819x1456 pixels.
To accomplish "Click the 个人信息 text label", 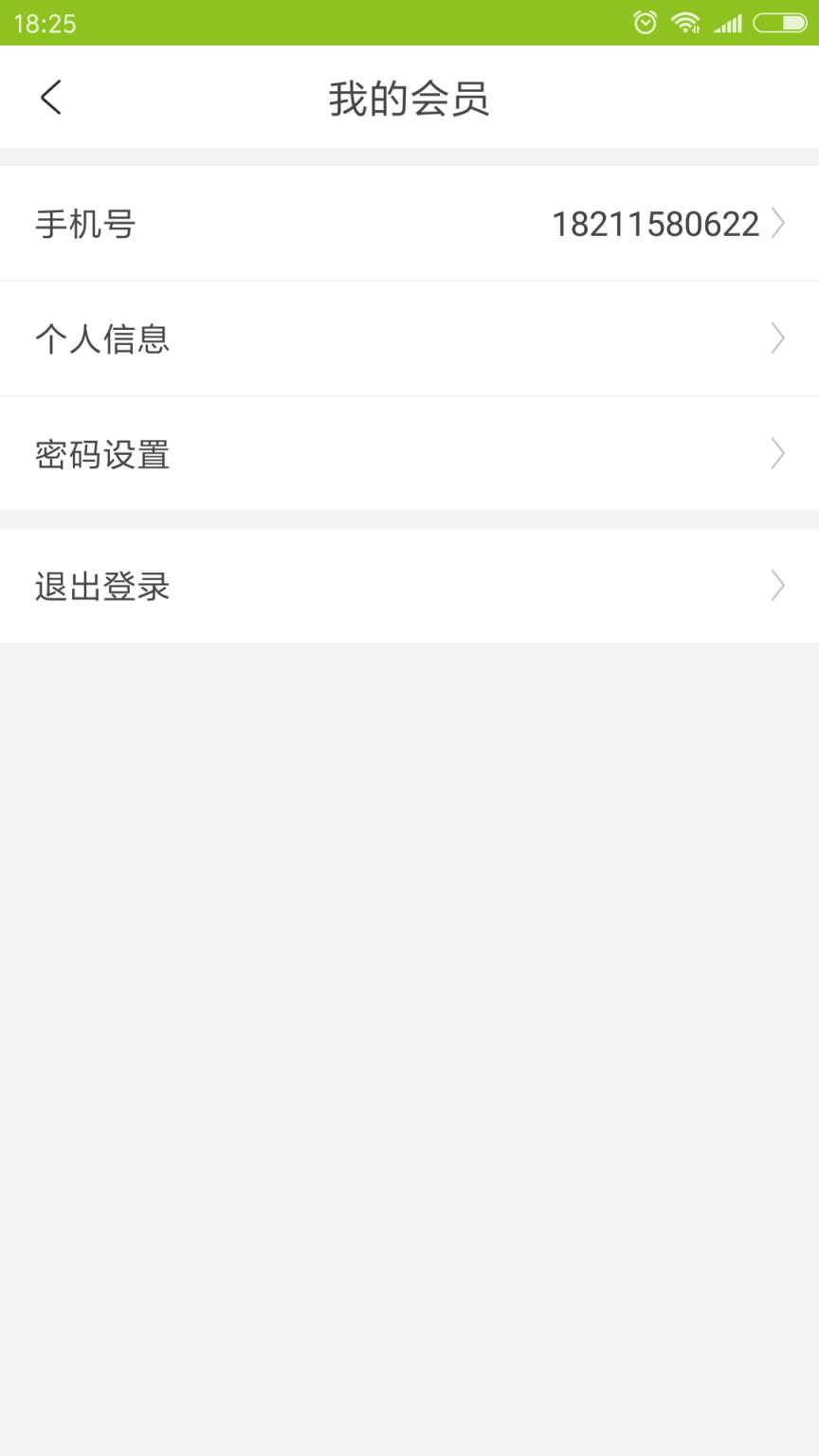I will click(x=104, y=338).
